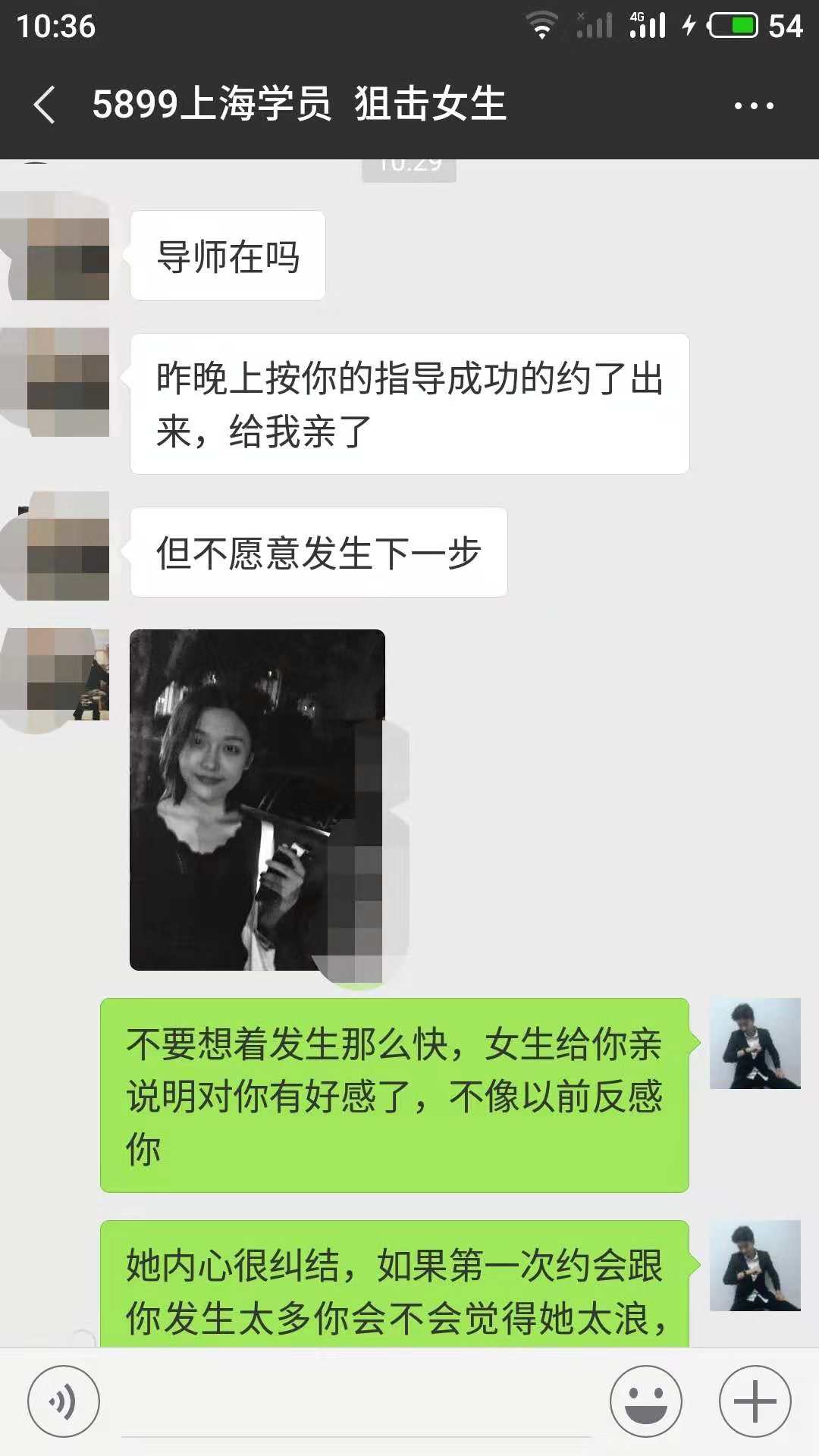
Task: Open the photo sent in chat
Action: (257, 799)
